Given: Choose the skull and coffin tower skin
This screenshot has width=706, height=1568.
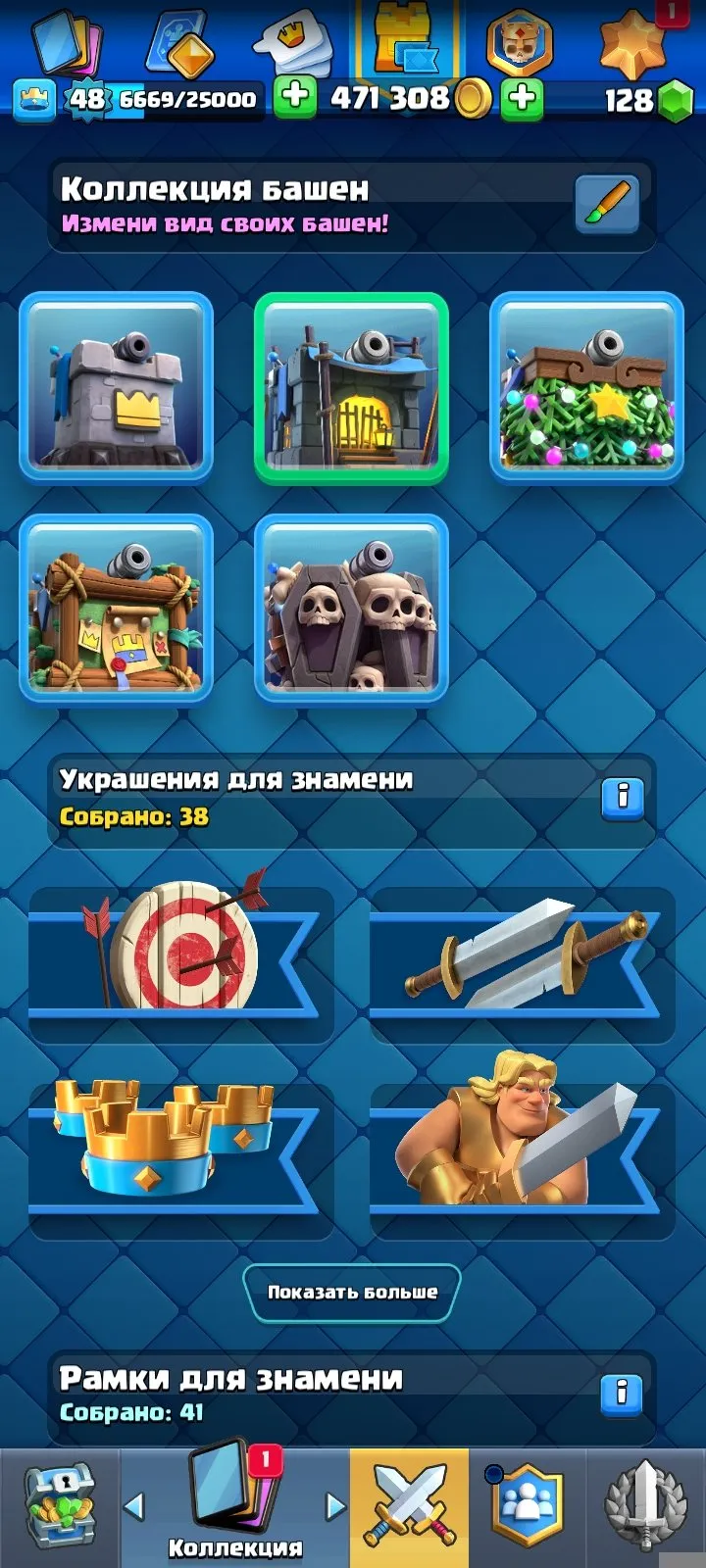Looking at the screenshot, I should (351, 608).
